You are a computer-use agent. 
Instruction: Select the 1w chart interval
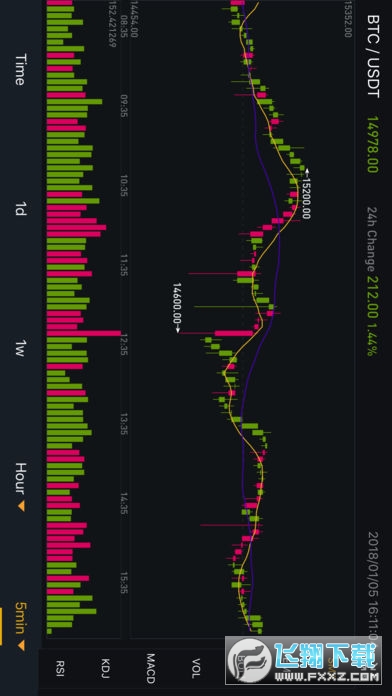(x=20, y=348)
